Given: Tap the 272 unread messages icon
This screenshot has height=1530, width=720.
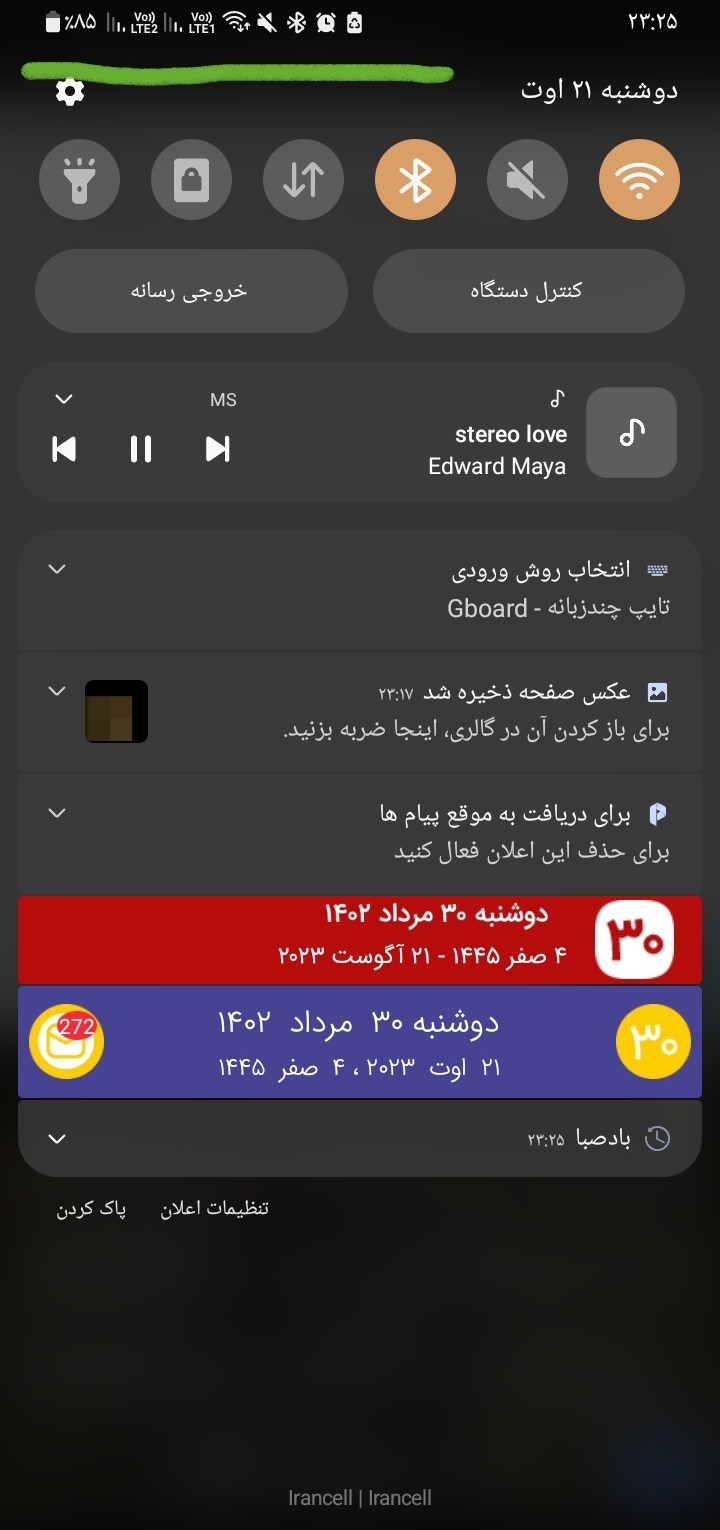Looking at the screenshot, I should pos(67,1041).
